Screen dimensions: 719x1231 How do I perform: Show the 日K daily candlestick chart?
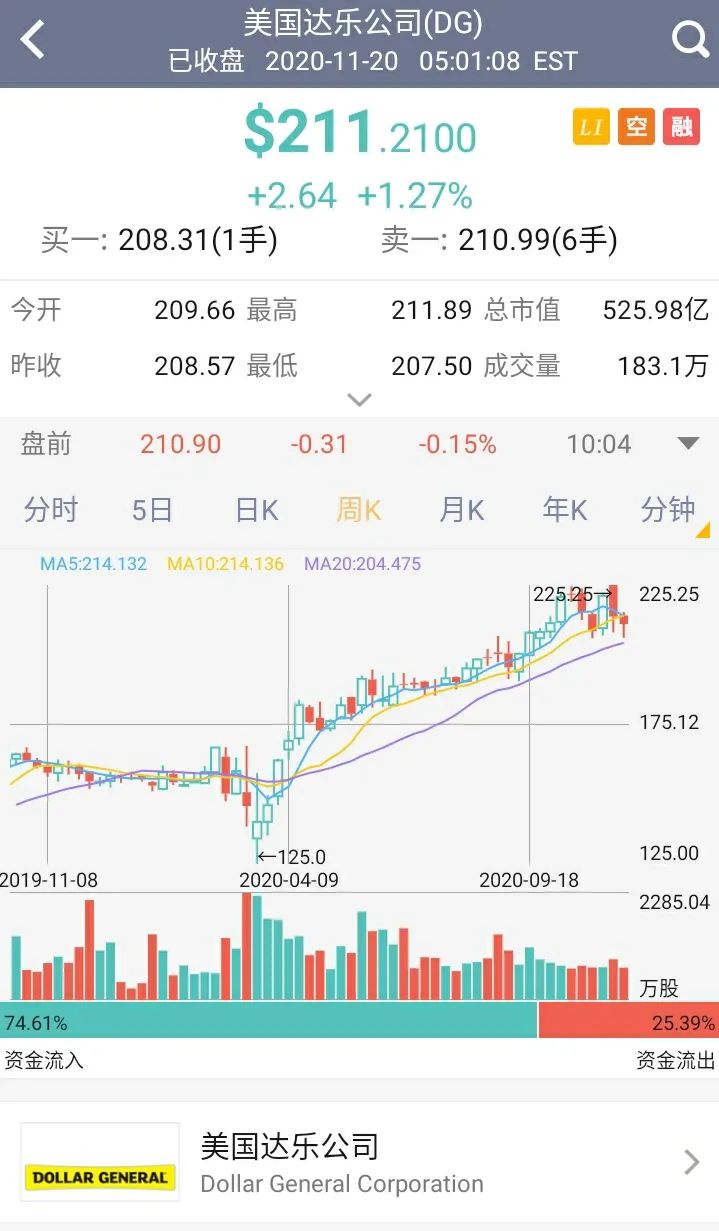256,510
